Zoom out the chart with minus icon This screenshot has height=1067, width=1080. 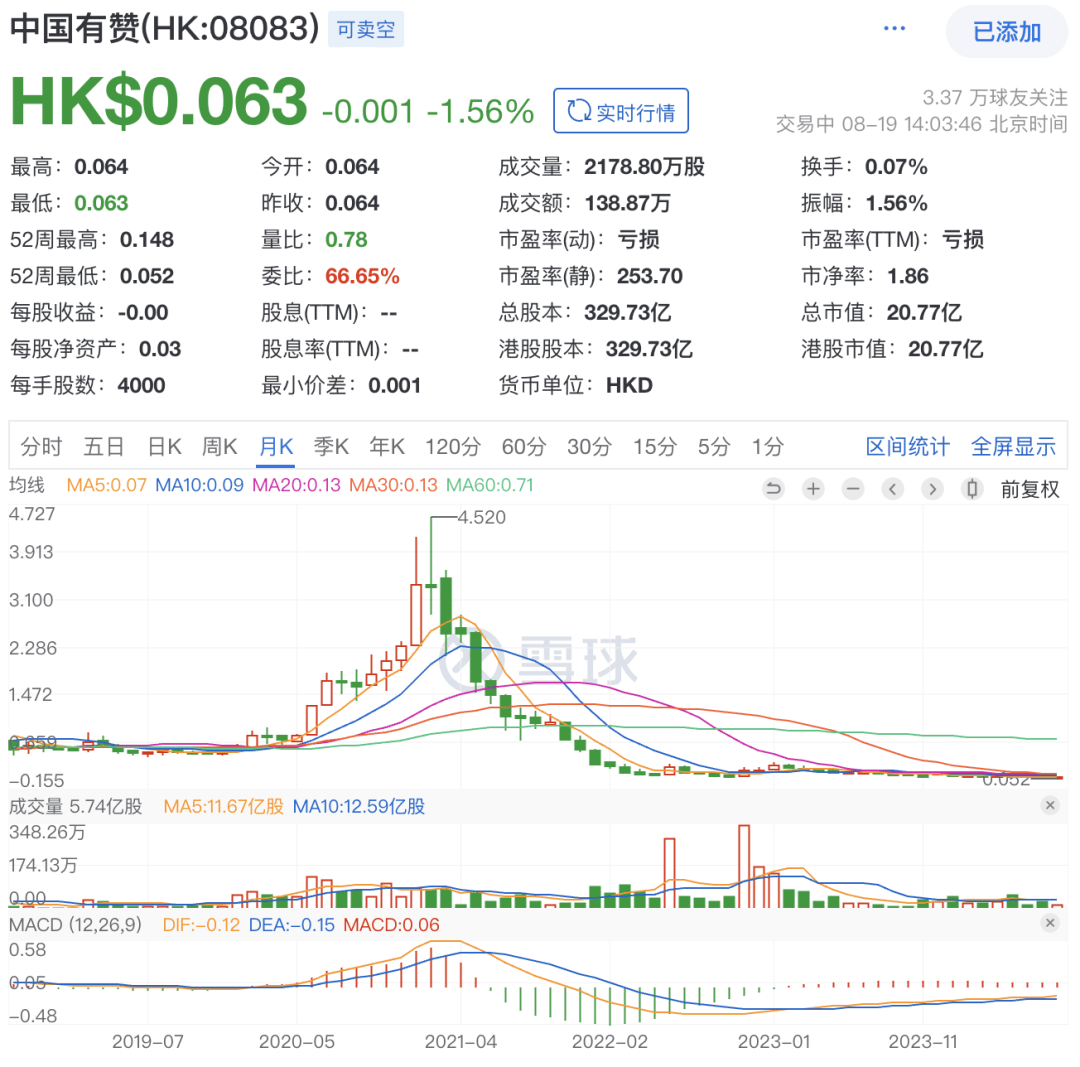[853, 489]
